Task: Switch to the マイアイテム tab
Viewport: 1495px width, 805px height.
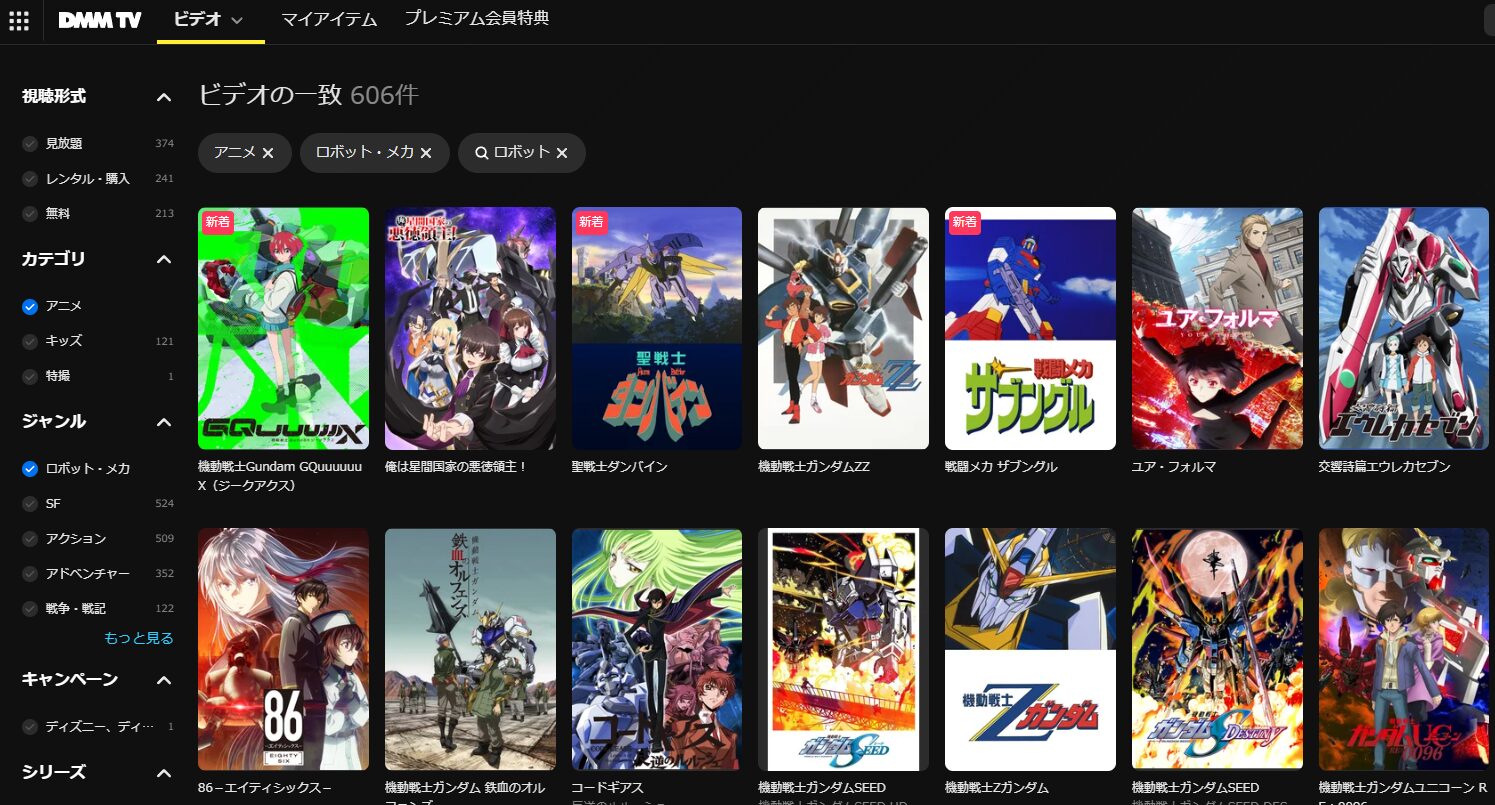Action: pos(329,19)
